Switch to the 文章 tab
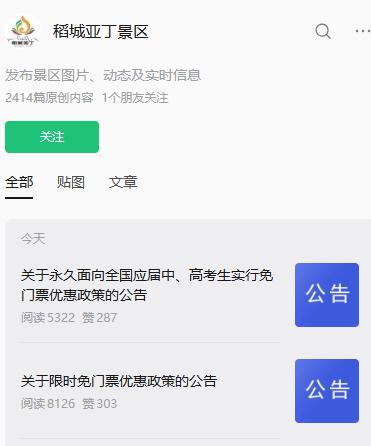 pos(123,182)
